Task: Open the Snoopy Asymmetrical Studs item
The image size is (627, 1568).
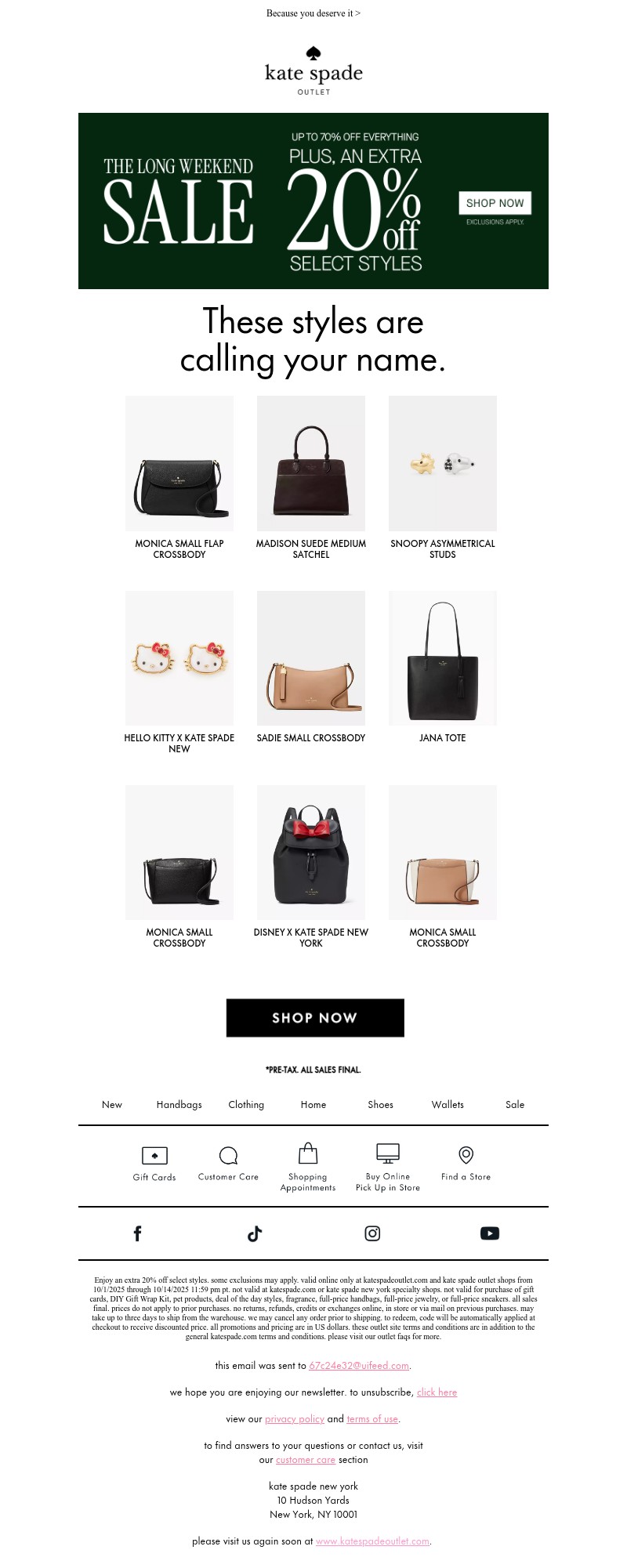Action: point(443,464)
